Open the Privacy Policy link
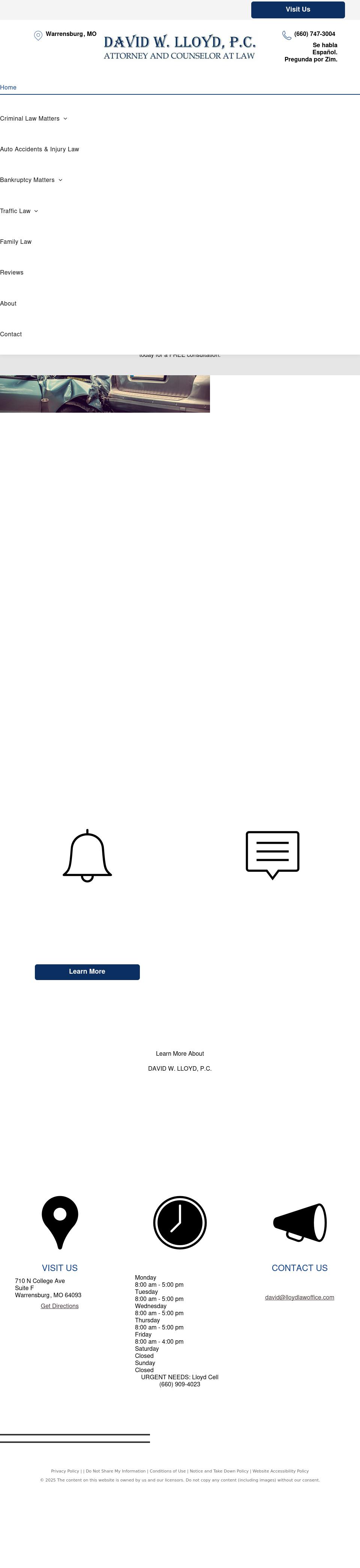The width and height of the screenshot is (360, 1568). 64,1471
